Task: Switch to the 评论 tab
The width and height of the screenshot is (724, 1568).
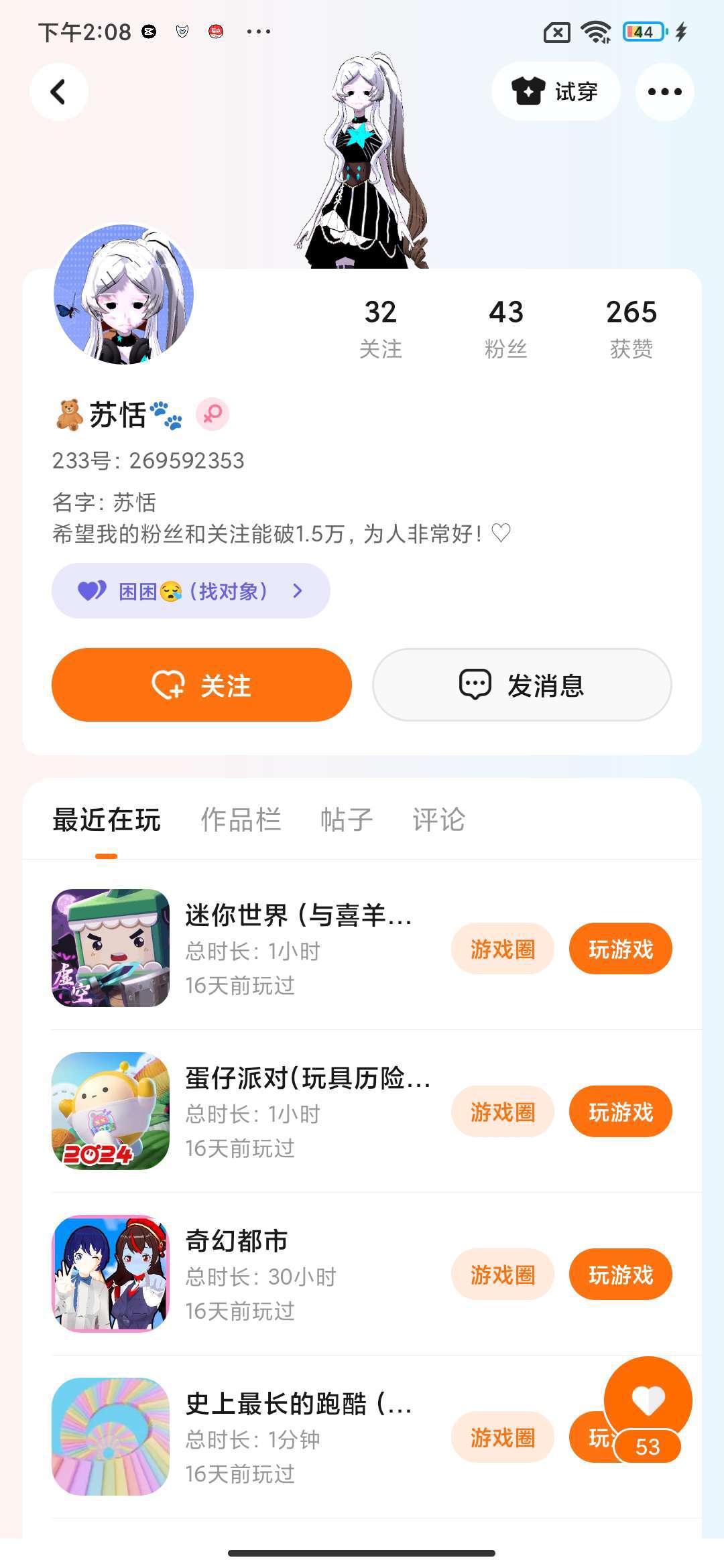Action: pos(438,820)
